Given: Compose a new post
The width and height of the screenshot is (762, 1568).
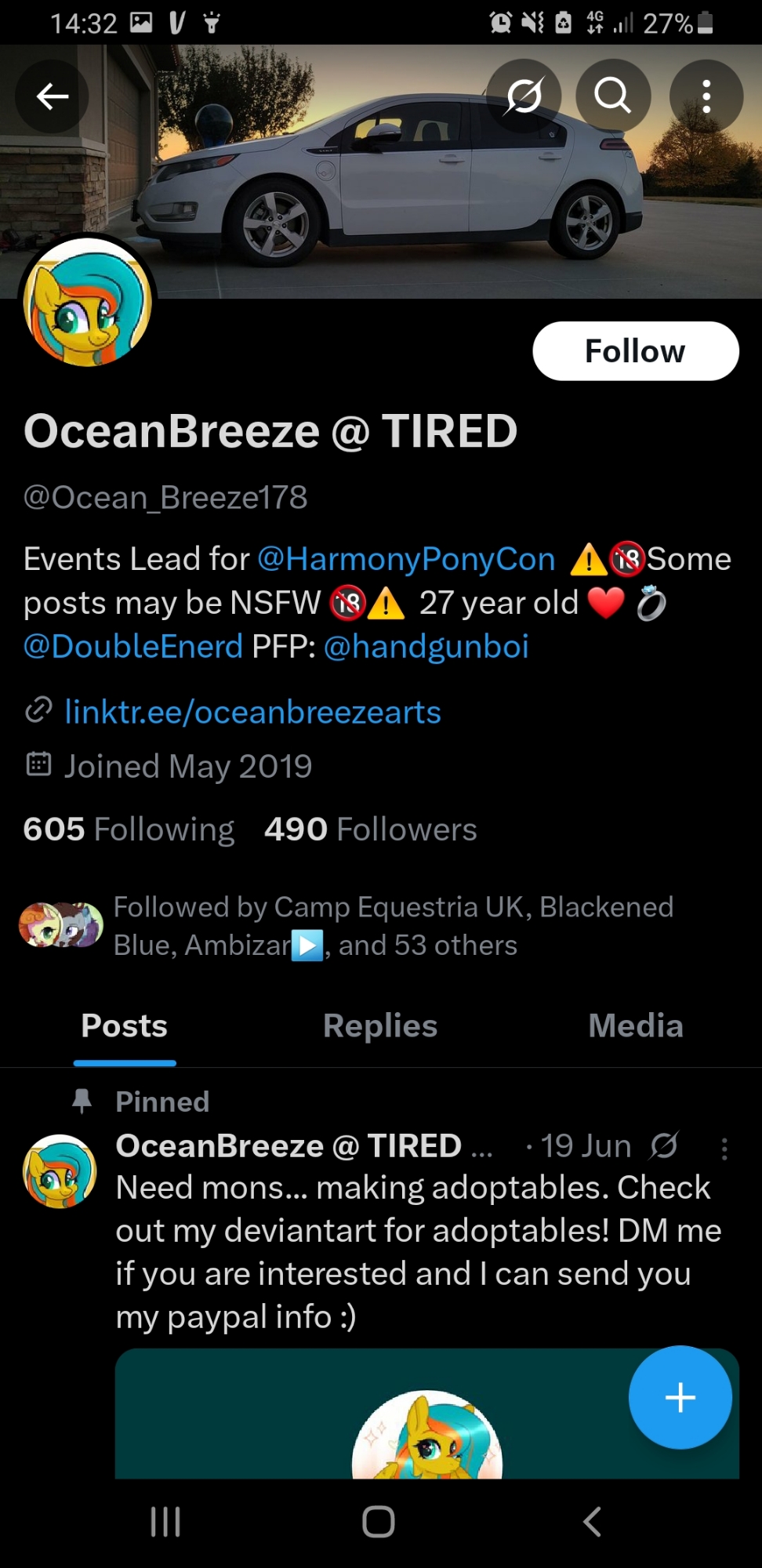Looking at the screenshot, I should (680, 1397).
